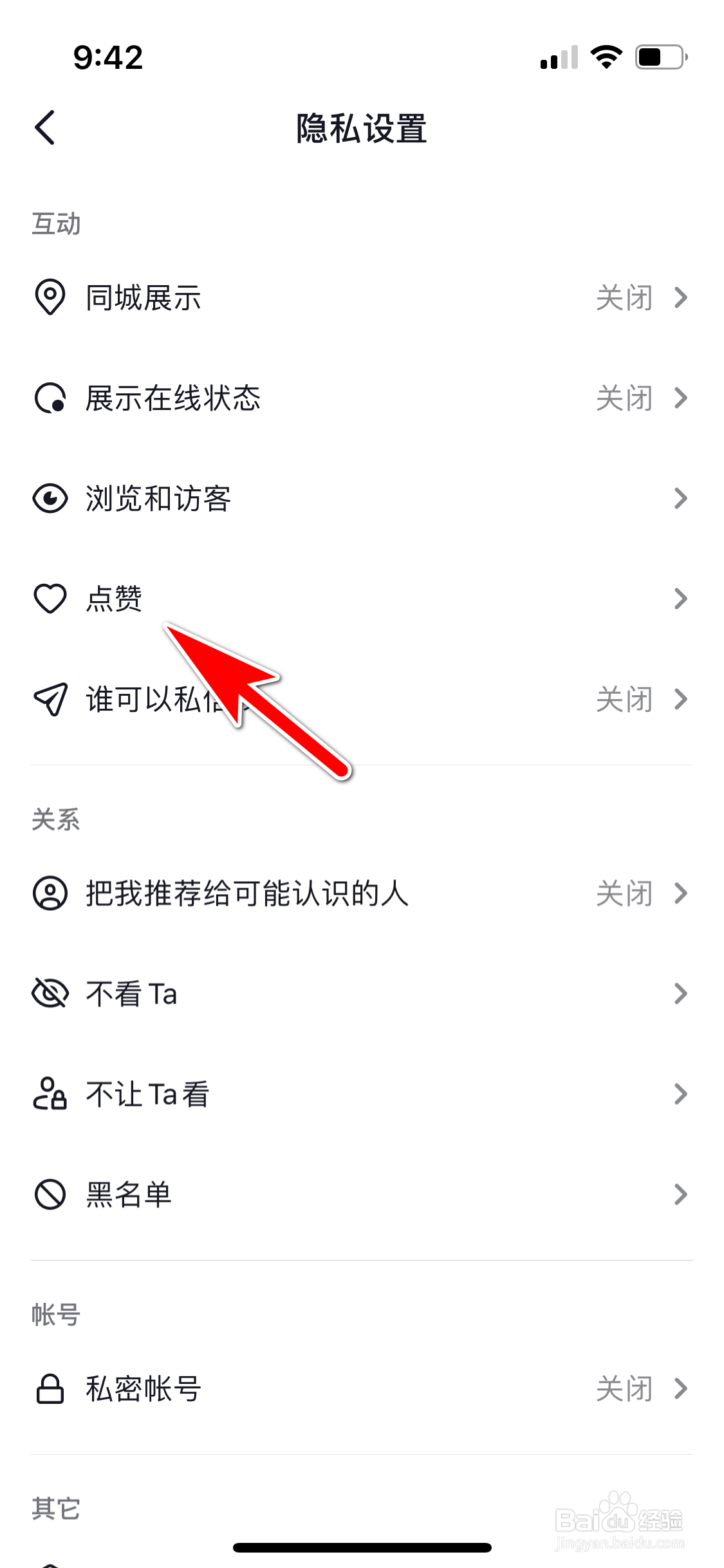The height and width of the screenshot is (1568, 724).
Task: Expand 黑名单 with its chevron arrow
Action: (x=681, y=1194)
